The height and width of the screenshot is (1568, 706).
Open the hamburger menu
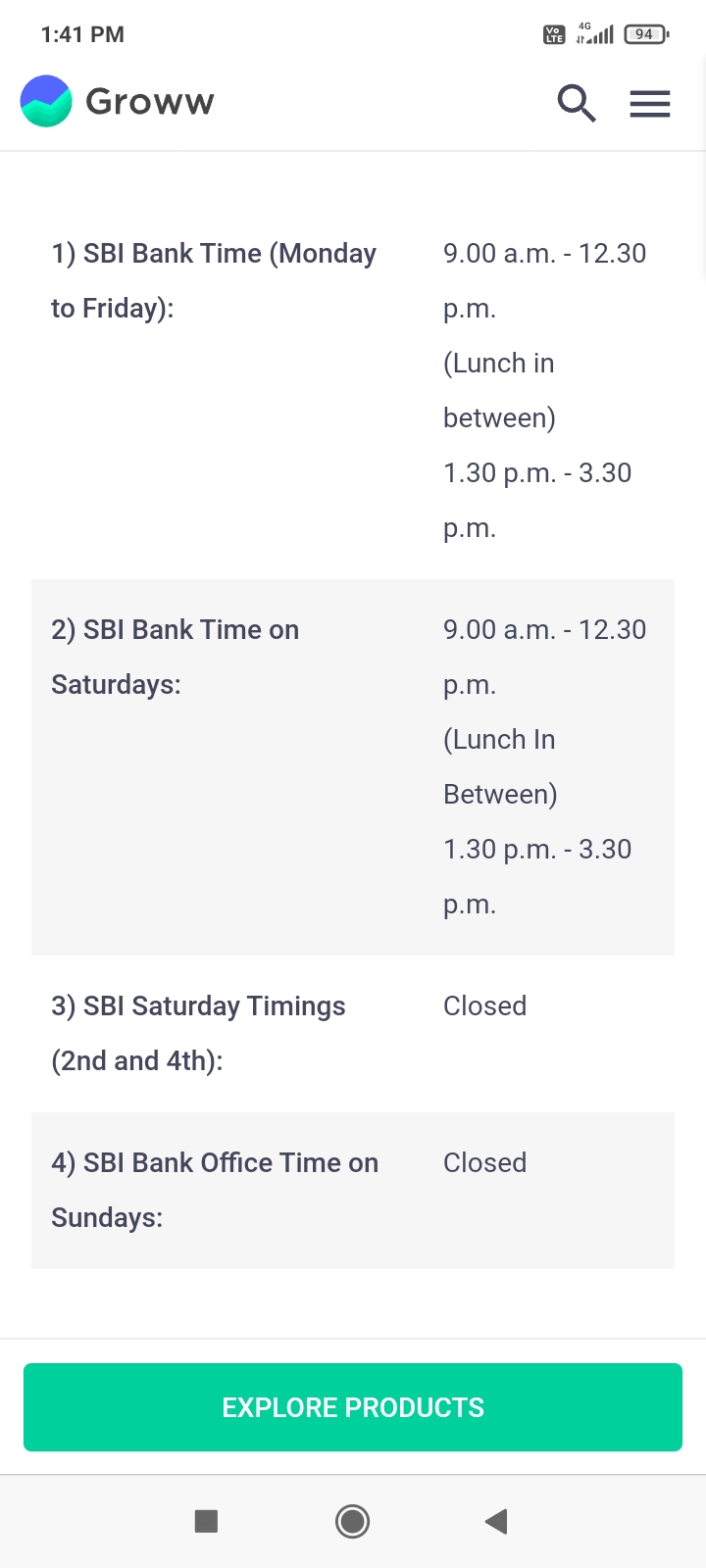[x=650, y=103]
